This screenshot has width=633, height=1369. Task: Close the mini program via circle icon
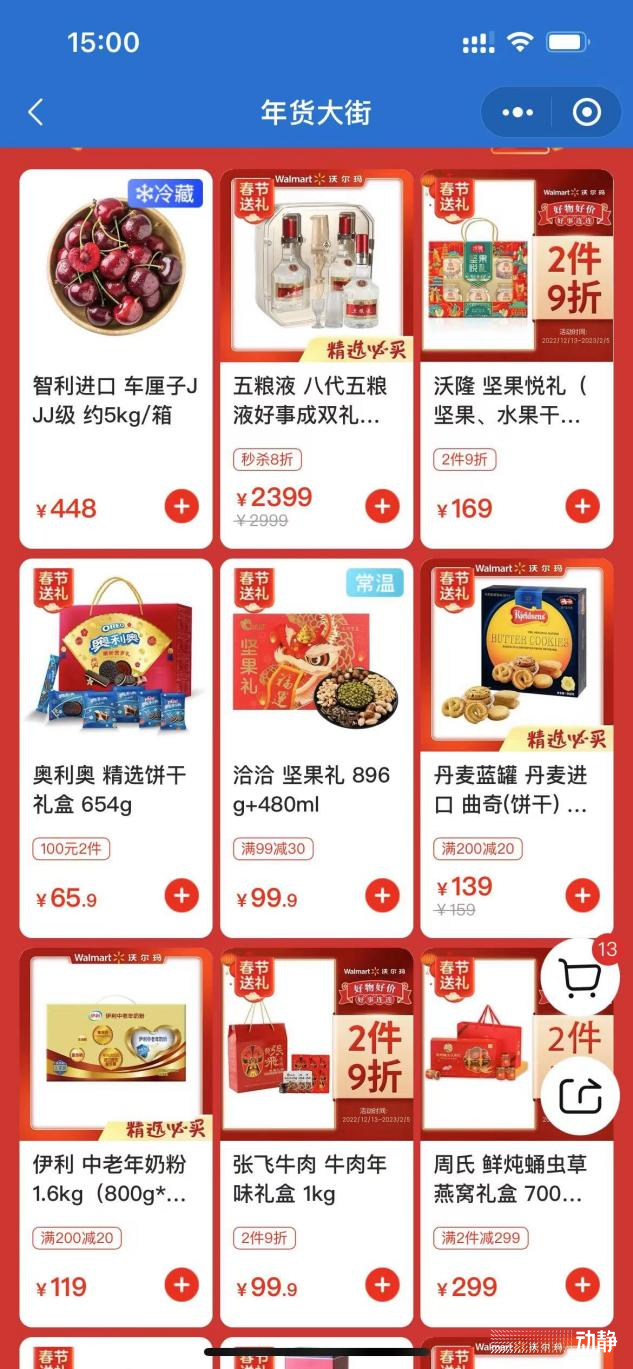[x=587, y=112]
